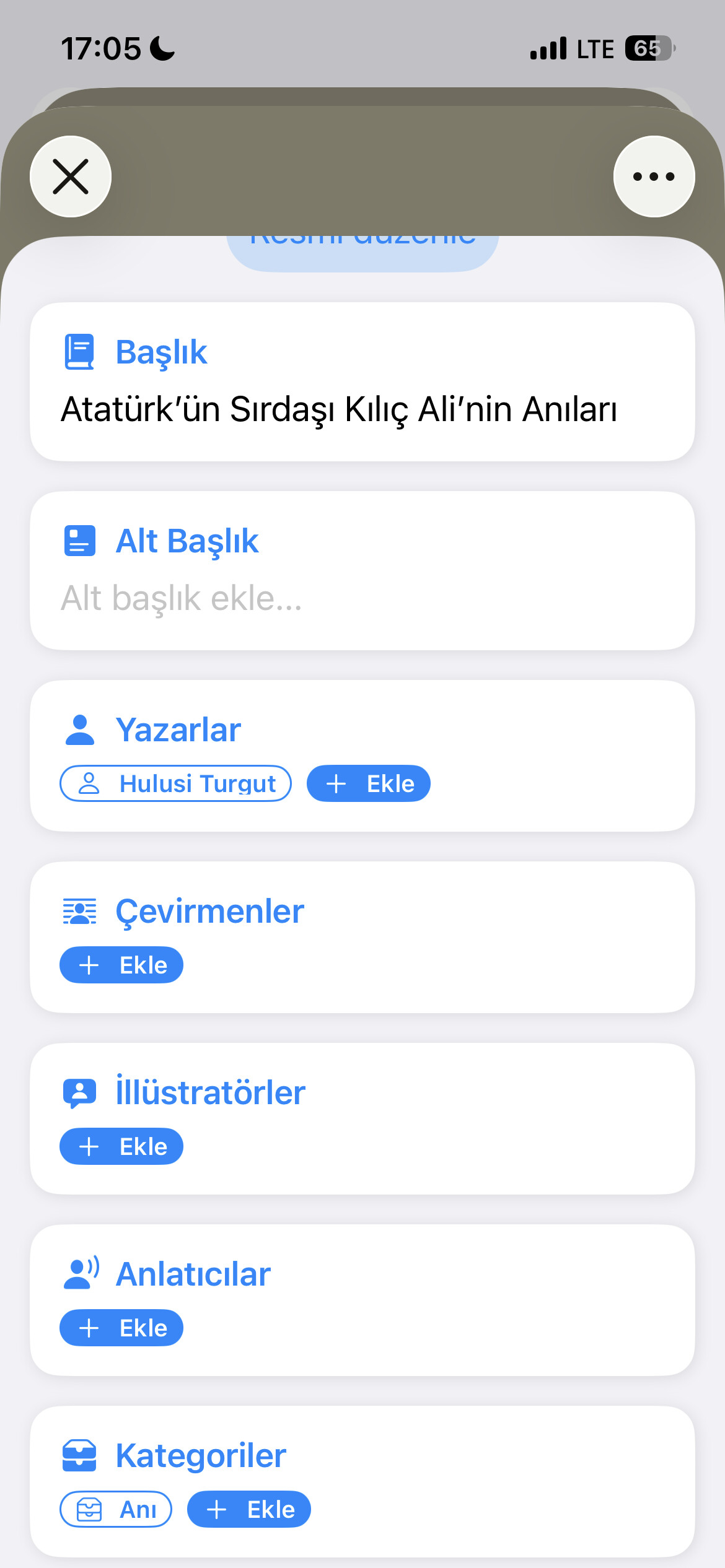Add a translator under Çevirmenler
Image resolution: width=725 pixels, height=1568 pixels.
(x=121, y=965)
